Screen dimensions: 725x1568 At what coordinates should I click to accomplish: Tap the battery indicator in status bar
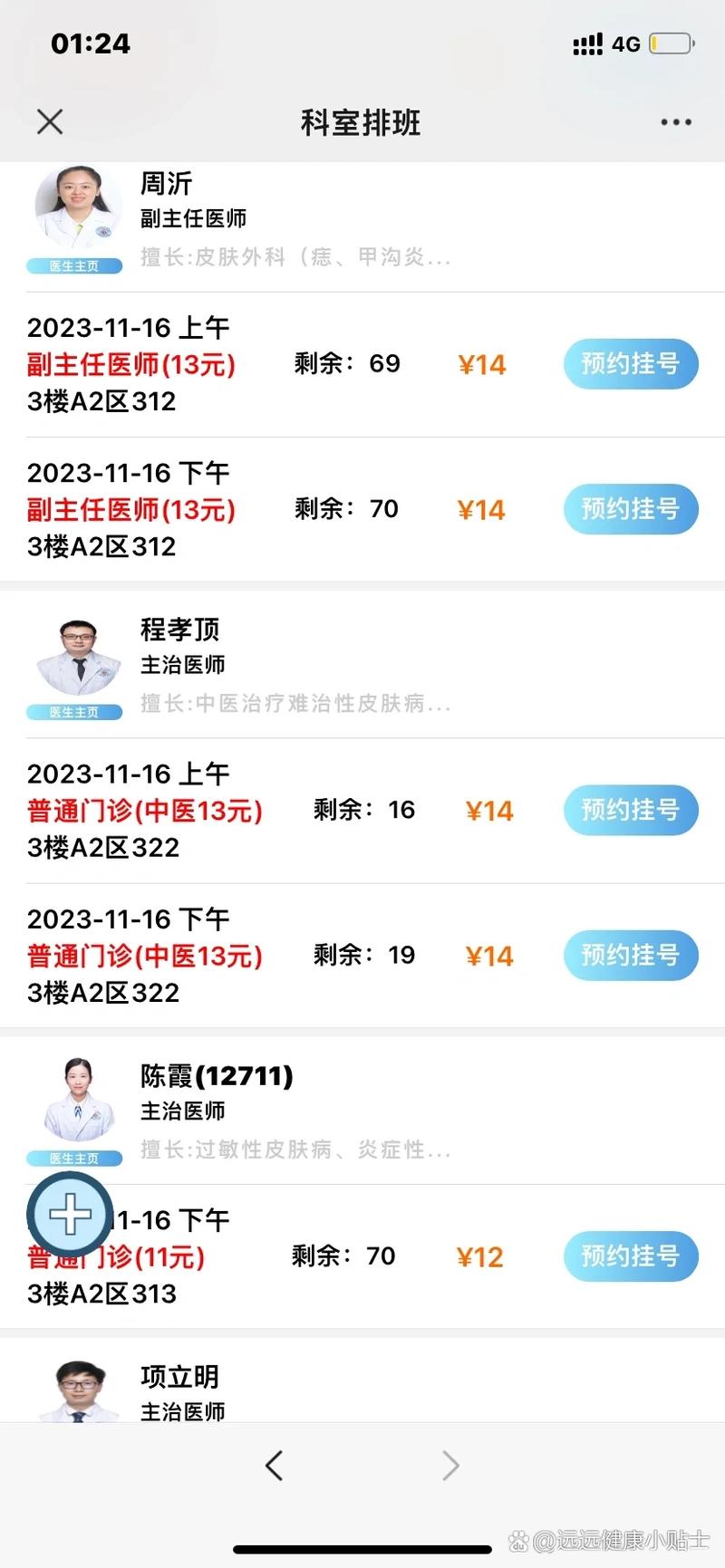pyautogui.click(x=672, y=43)
